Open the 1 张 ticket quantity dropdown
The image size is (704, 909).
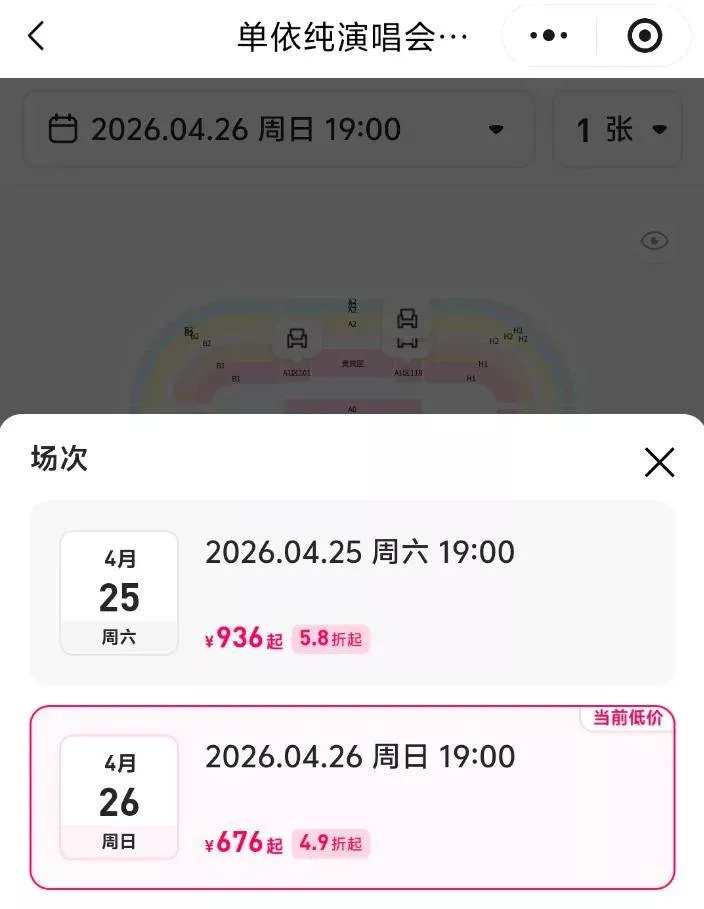tap(618, 130)
